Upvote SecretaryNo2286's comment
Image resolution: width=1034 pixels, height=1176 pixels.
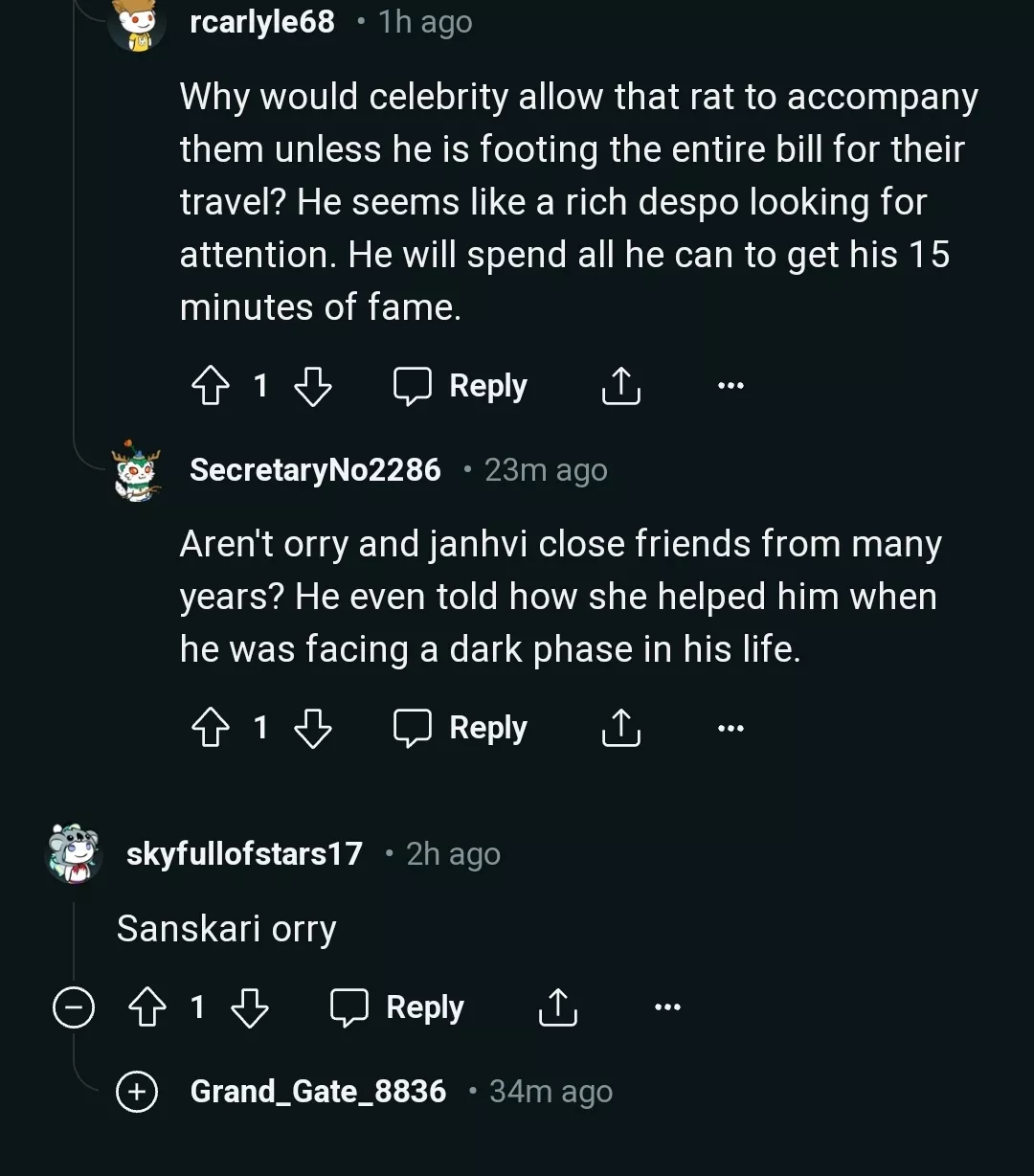point(211,728)
